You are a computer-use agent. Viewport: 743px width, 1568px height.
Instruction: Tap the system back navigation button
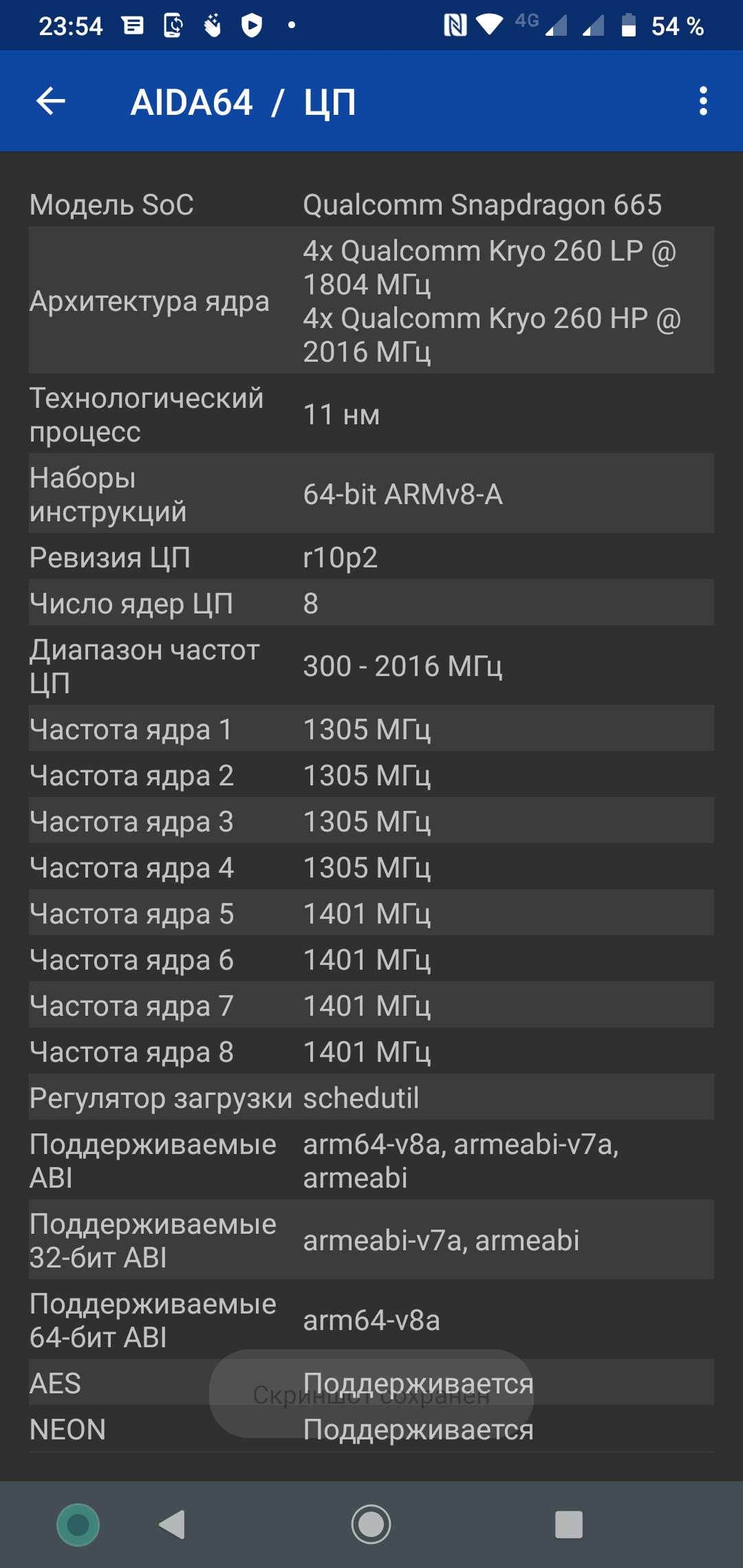tap(173, 1524)
